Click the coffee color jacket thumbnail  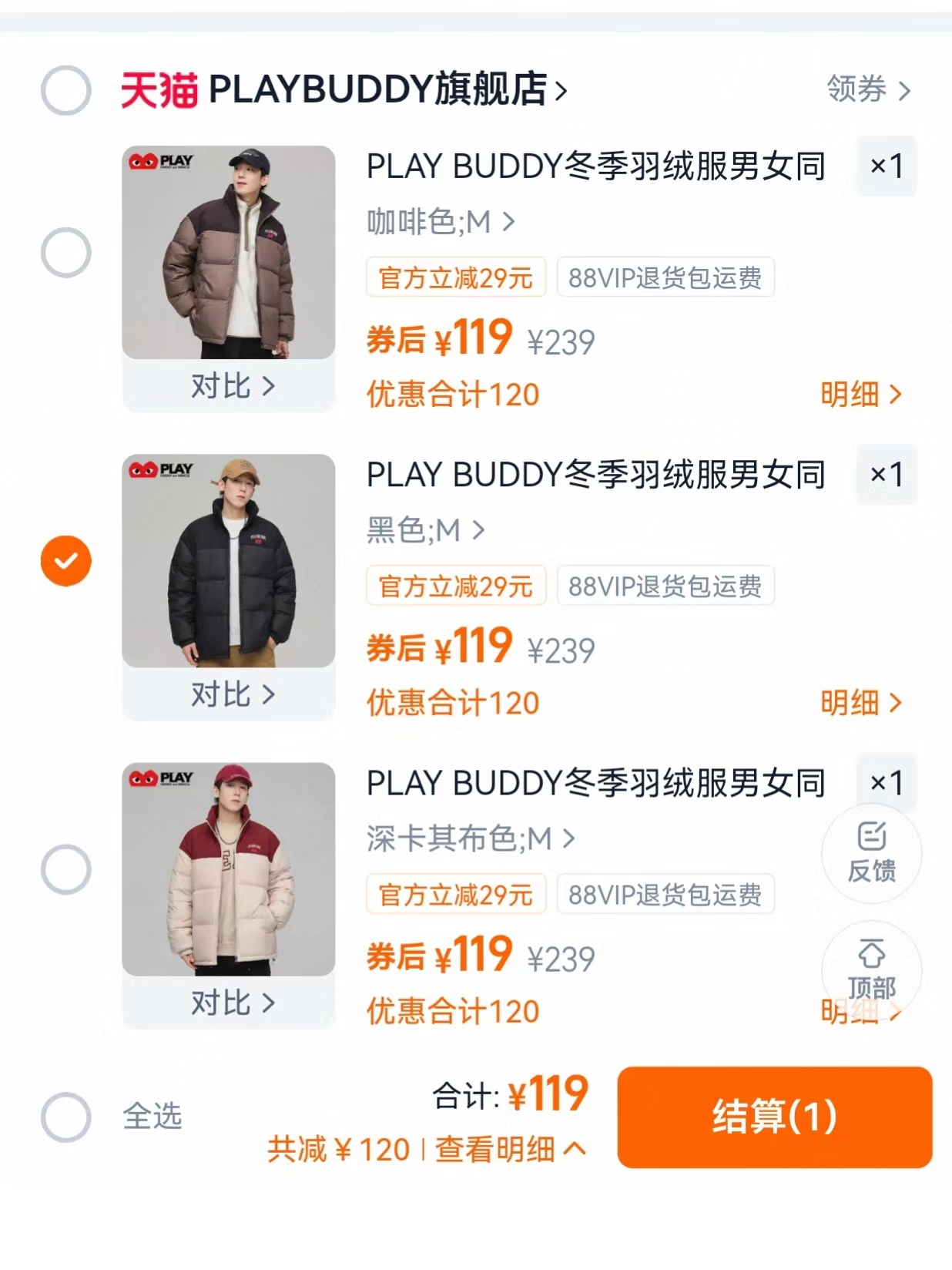click(x=228, y=251)
